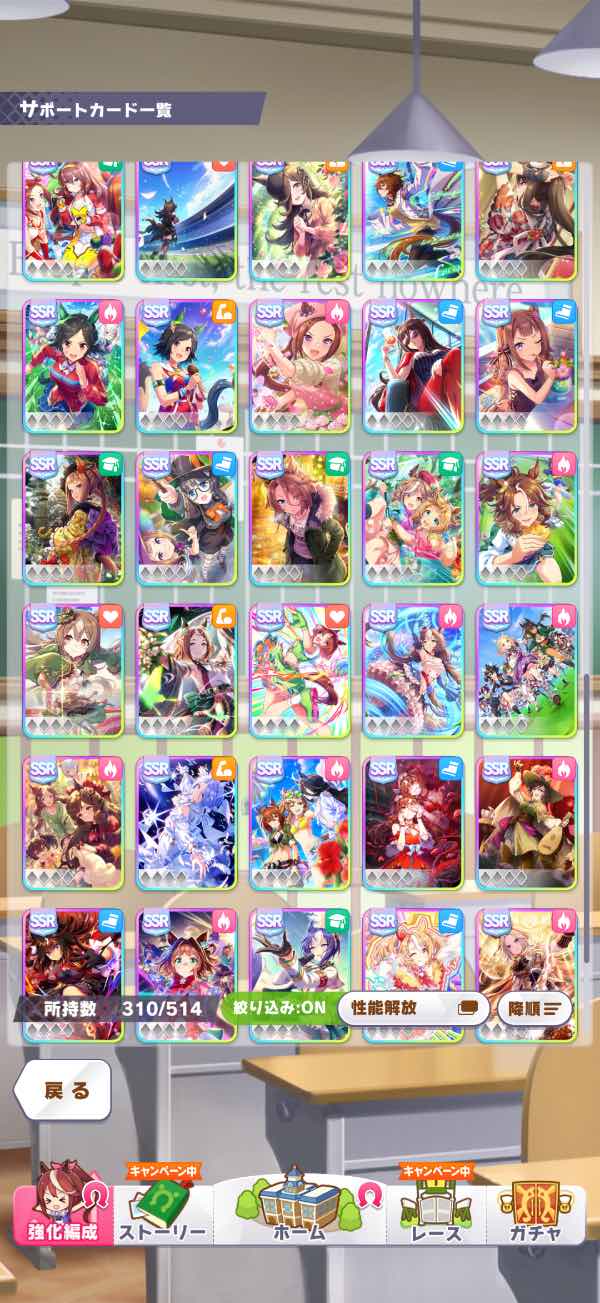The width and height of the screenshot is (600, 1303).
Task: Select the card of girl playing a lute
Action: 526,825
